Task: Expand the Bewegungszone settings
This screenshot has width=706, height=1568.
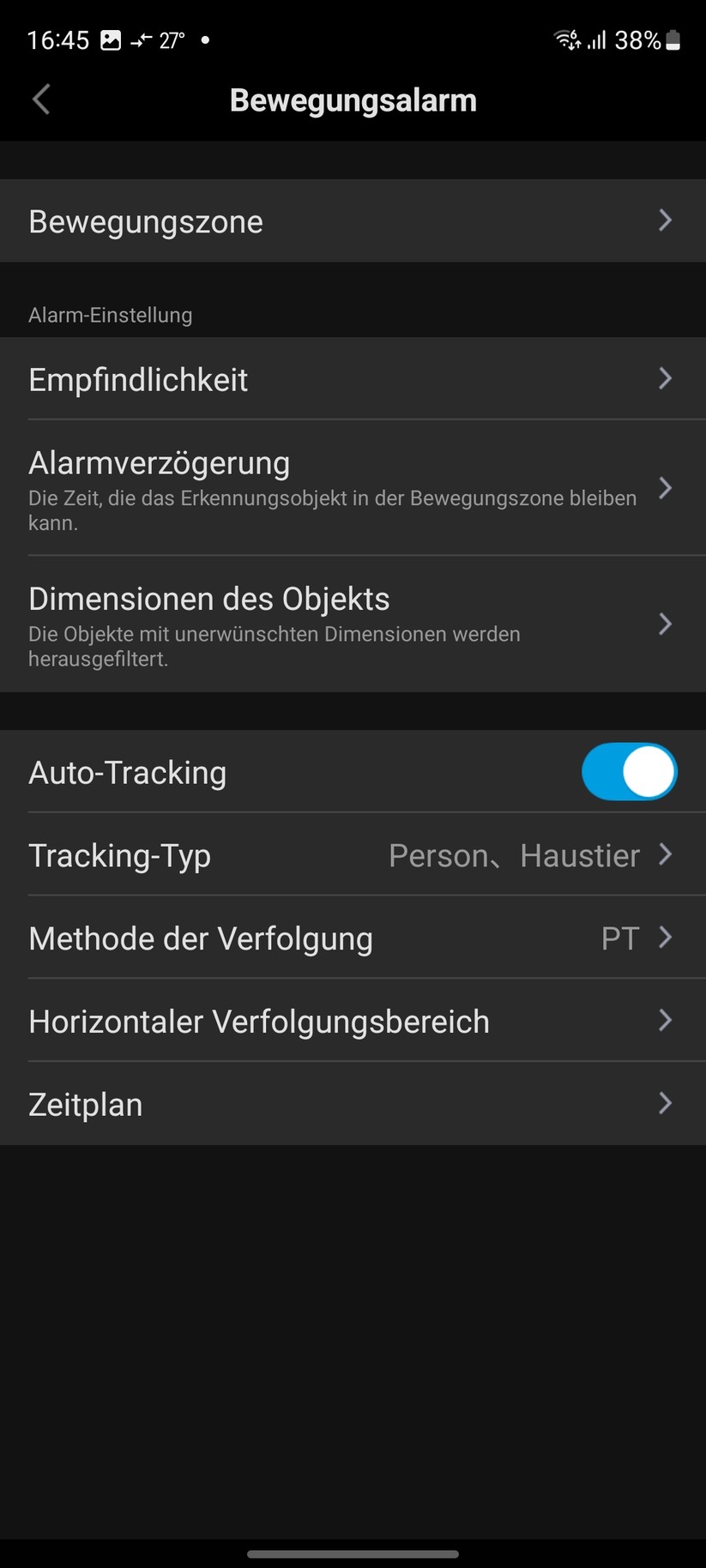Action: click(x=353, y=220)
